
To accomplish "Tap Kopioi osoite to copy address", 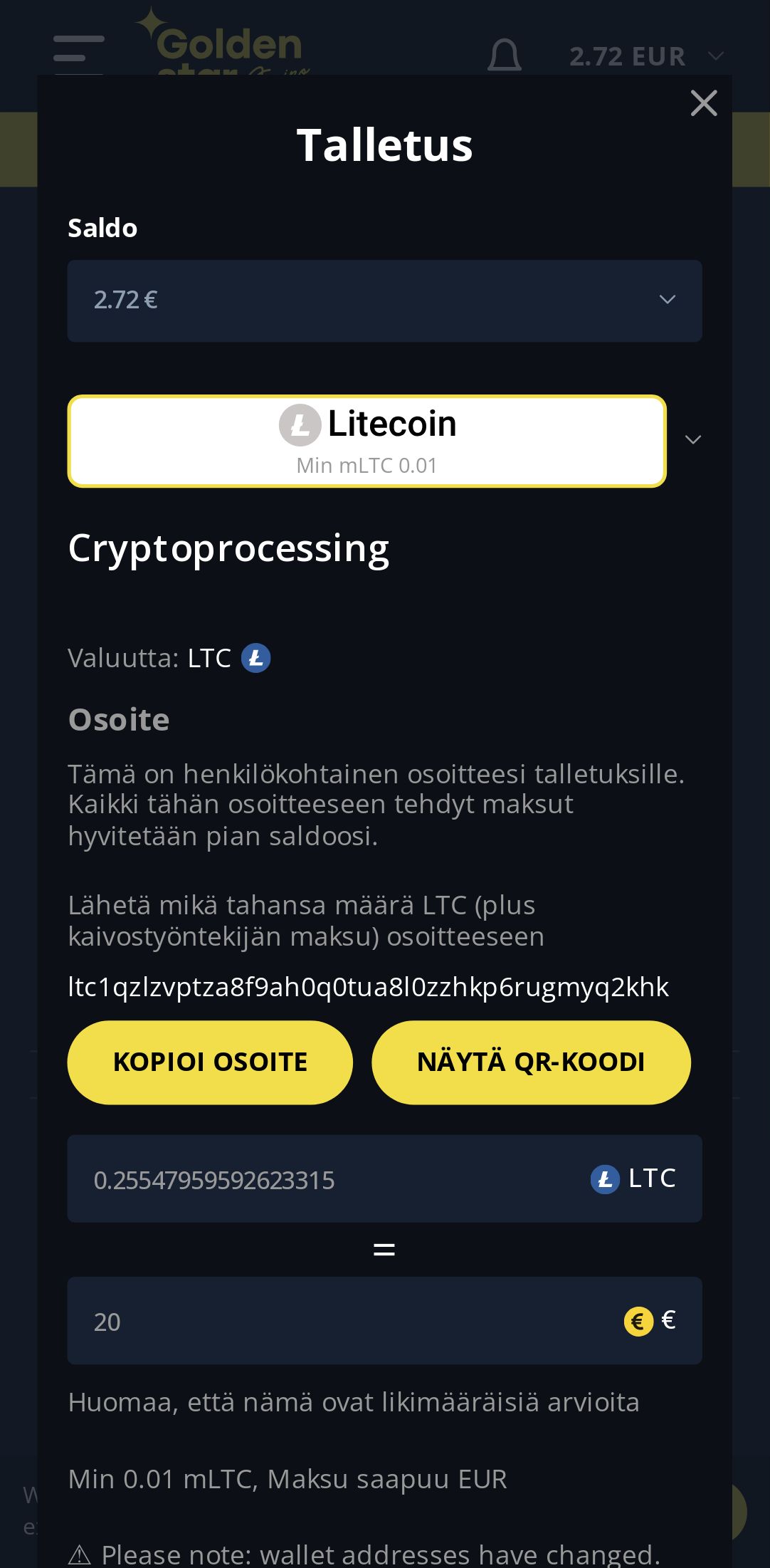I will point(210,1062).
